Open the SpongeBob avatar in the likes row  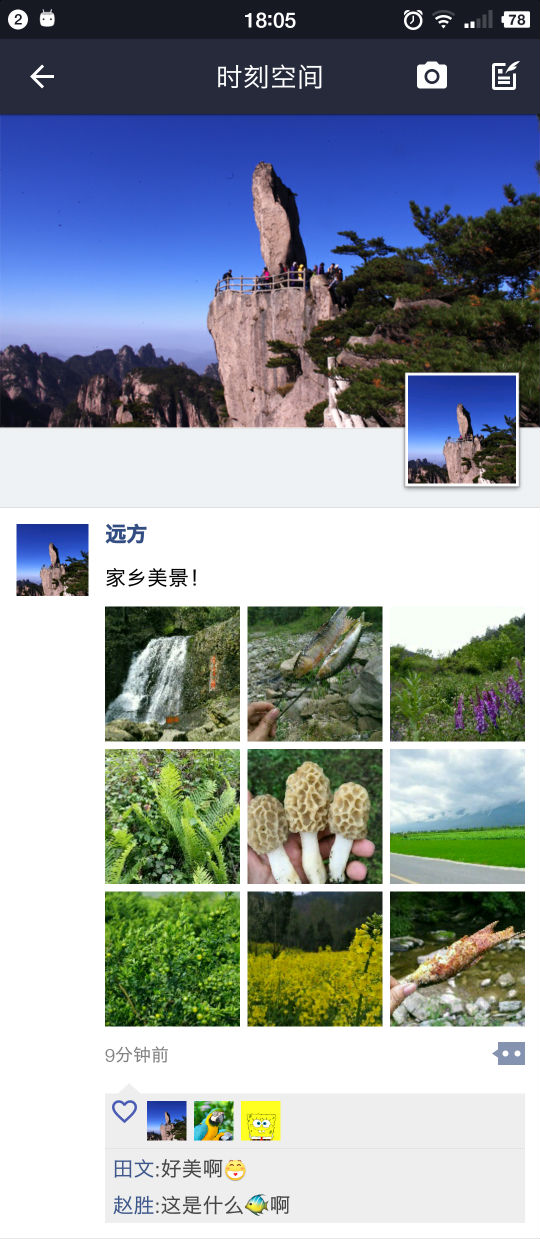tap(261, 1121)
